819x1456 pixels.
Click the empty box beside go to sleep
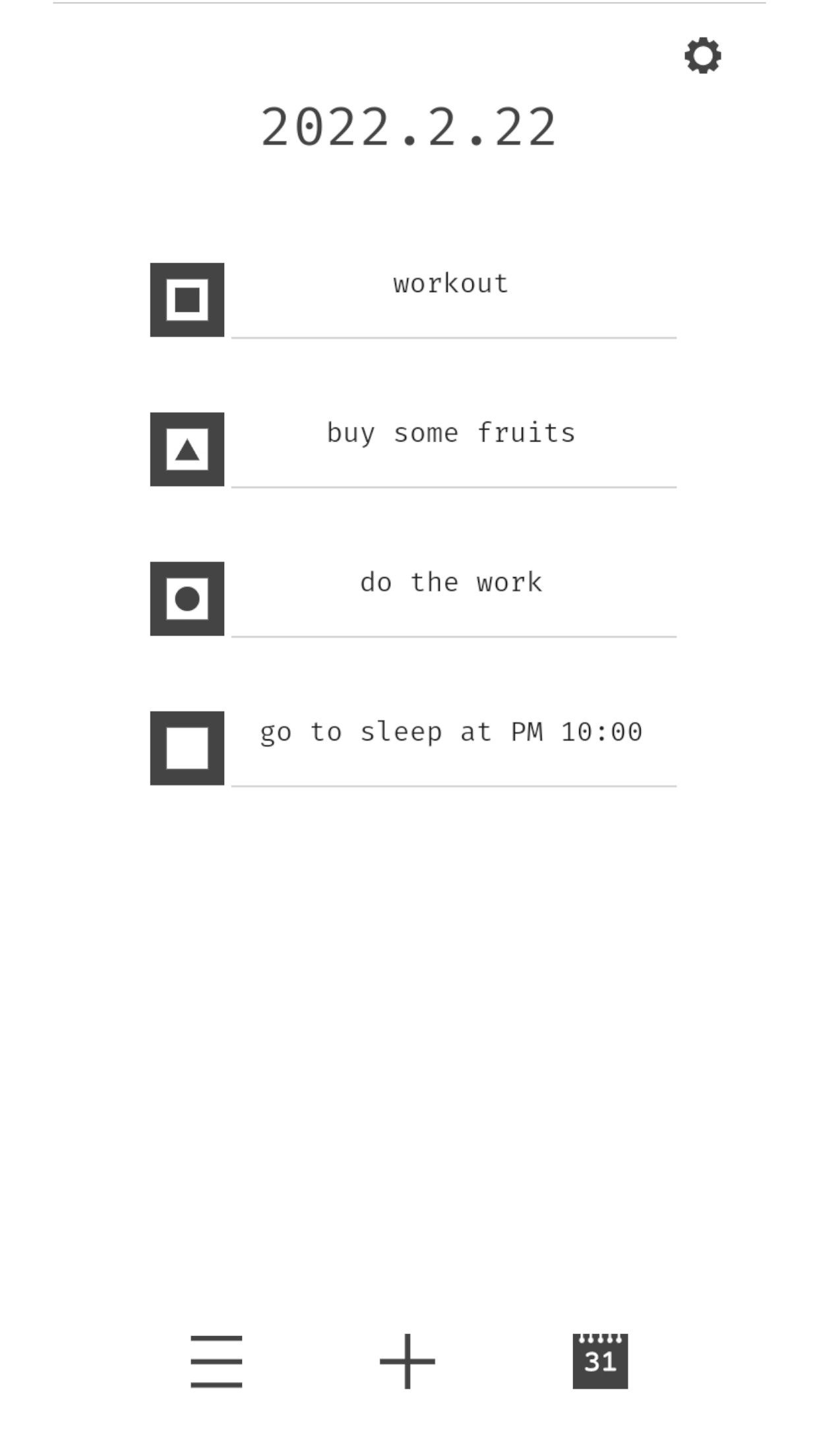(187, 748)
